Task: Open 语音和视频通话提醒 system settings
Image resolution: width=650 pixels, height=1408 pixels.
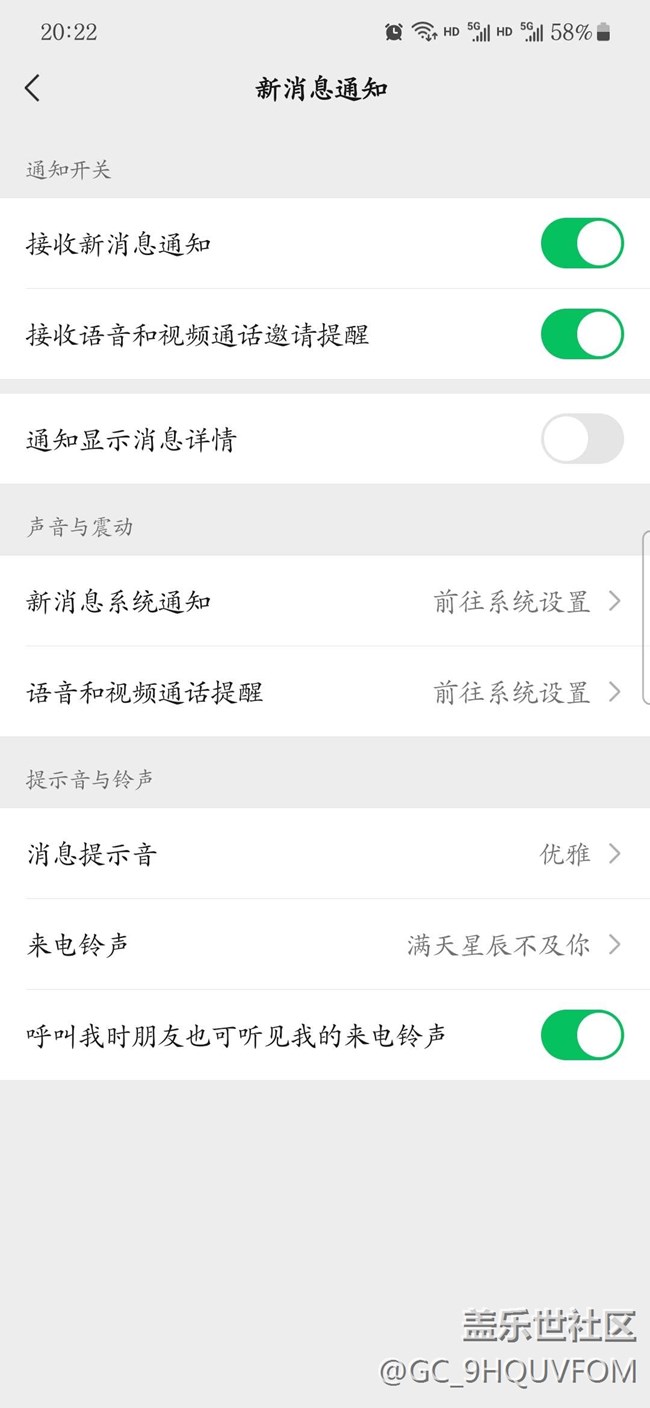Action: coord(325,692)
